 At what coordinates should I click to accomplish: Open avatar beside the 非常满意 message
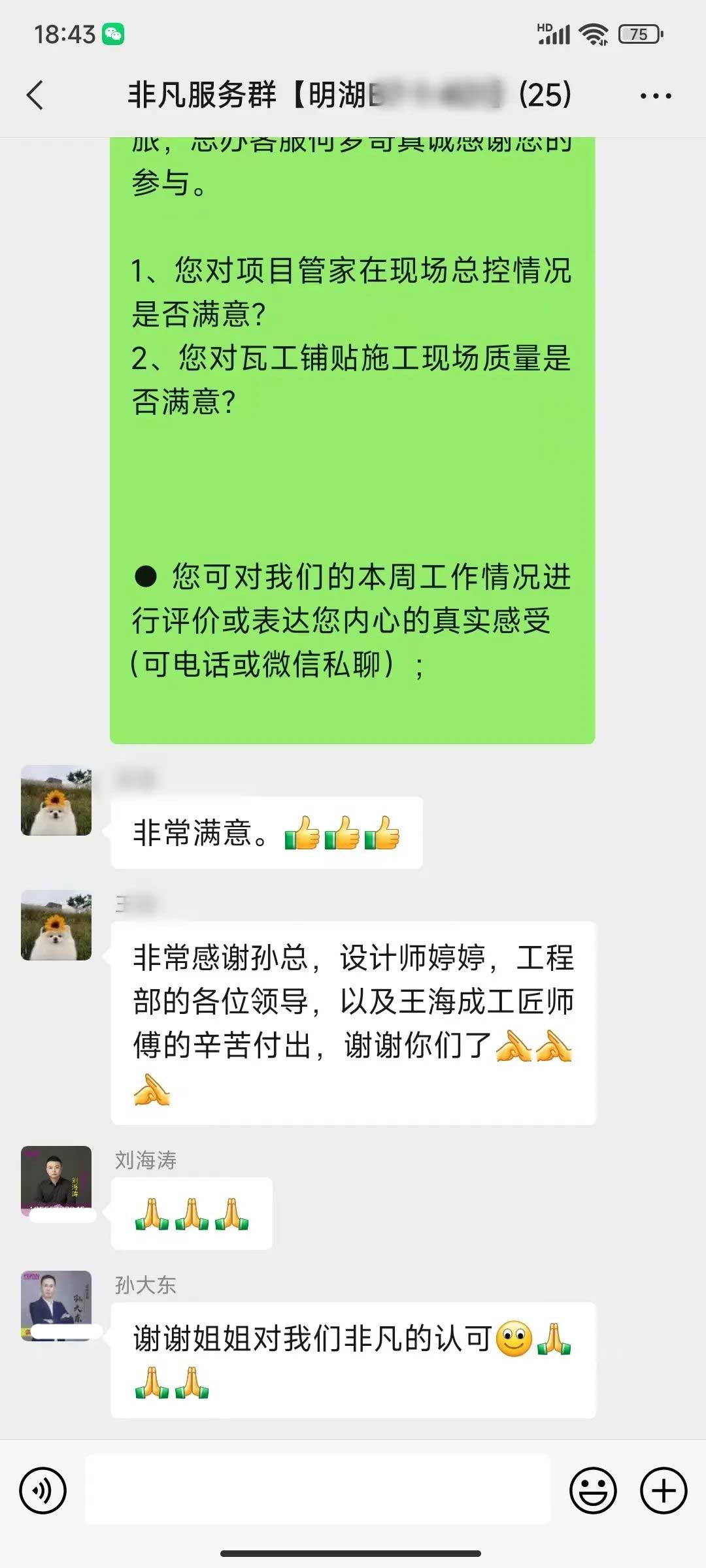[x=56, y=800]
